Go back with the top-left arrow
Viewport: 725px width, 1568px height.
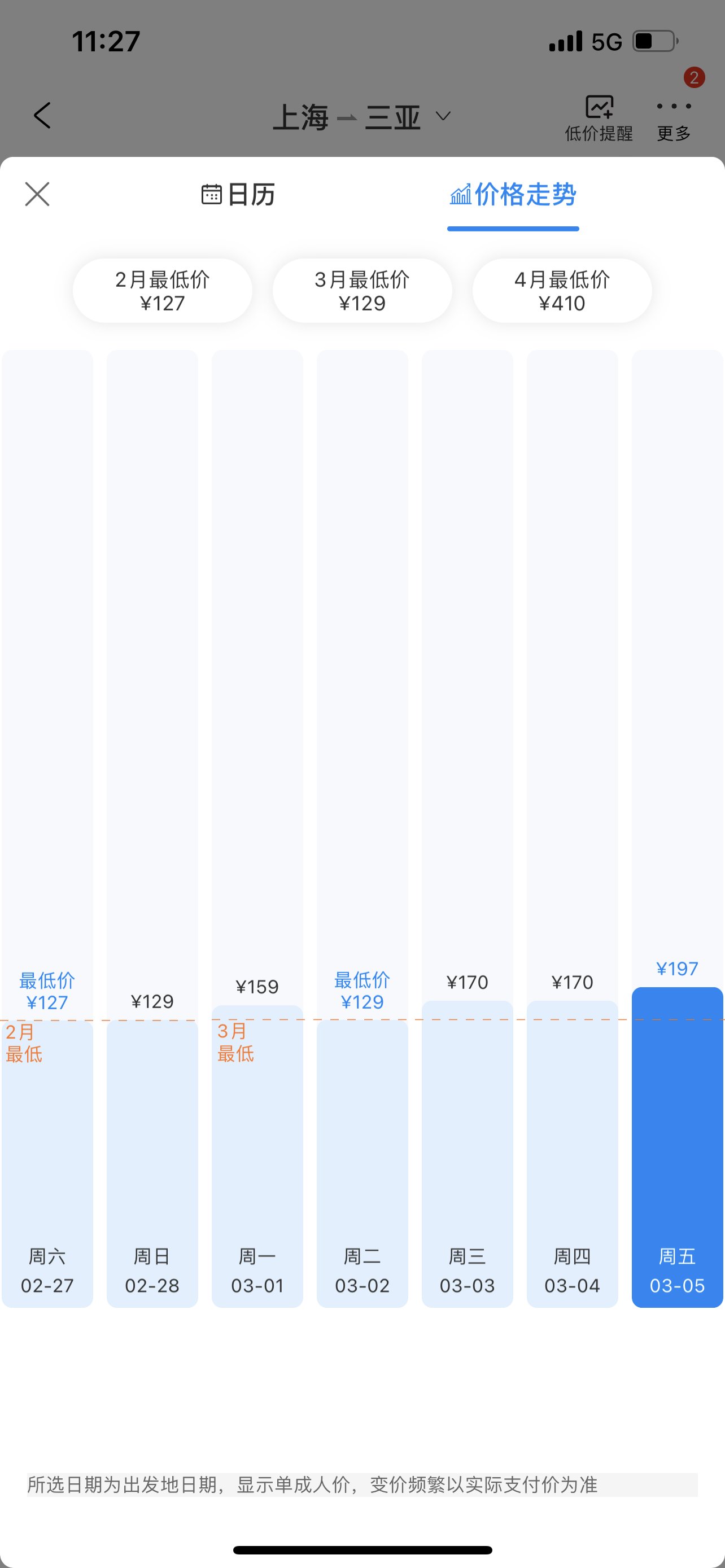[42, 115]
